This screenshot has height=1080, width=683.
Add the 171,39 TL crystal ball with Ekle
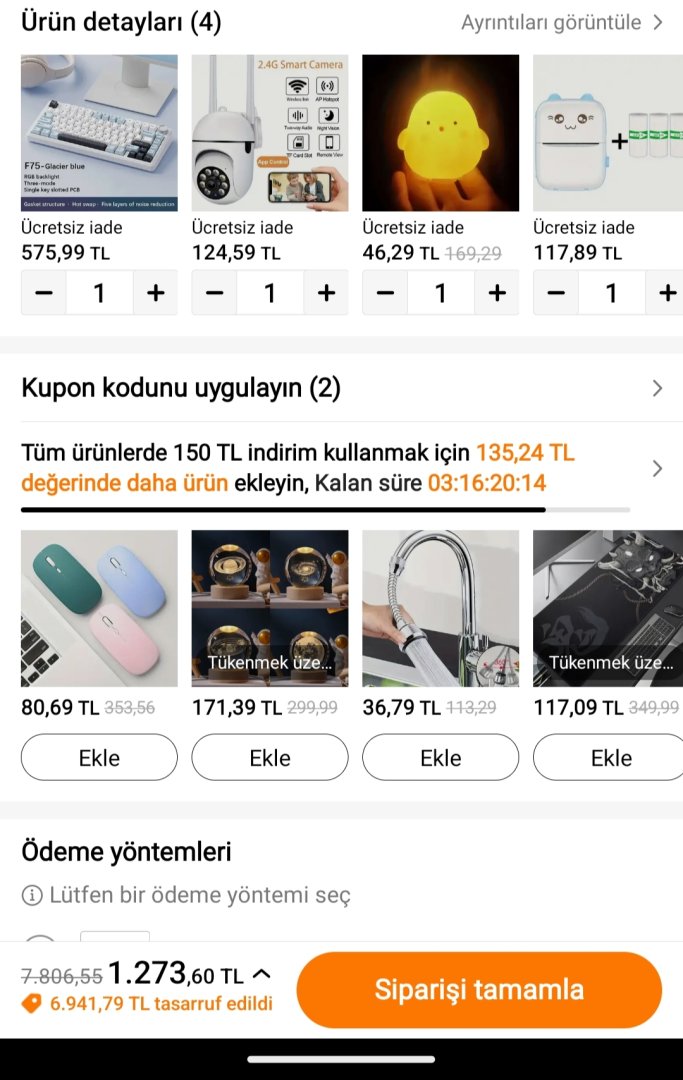[x=270, y=758]
